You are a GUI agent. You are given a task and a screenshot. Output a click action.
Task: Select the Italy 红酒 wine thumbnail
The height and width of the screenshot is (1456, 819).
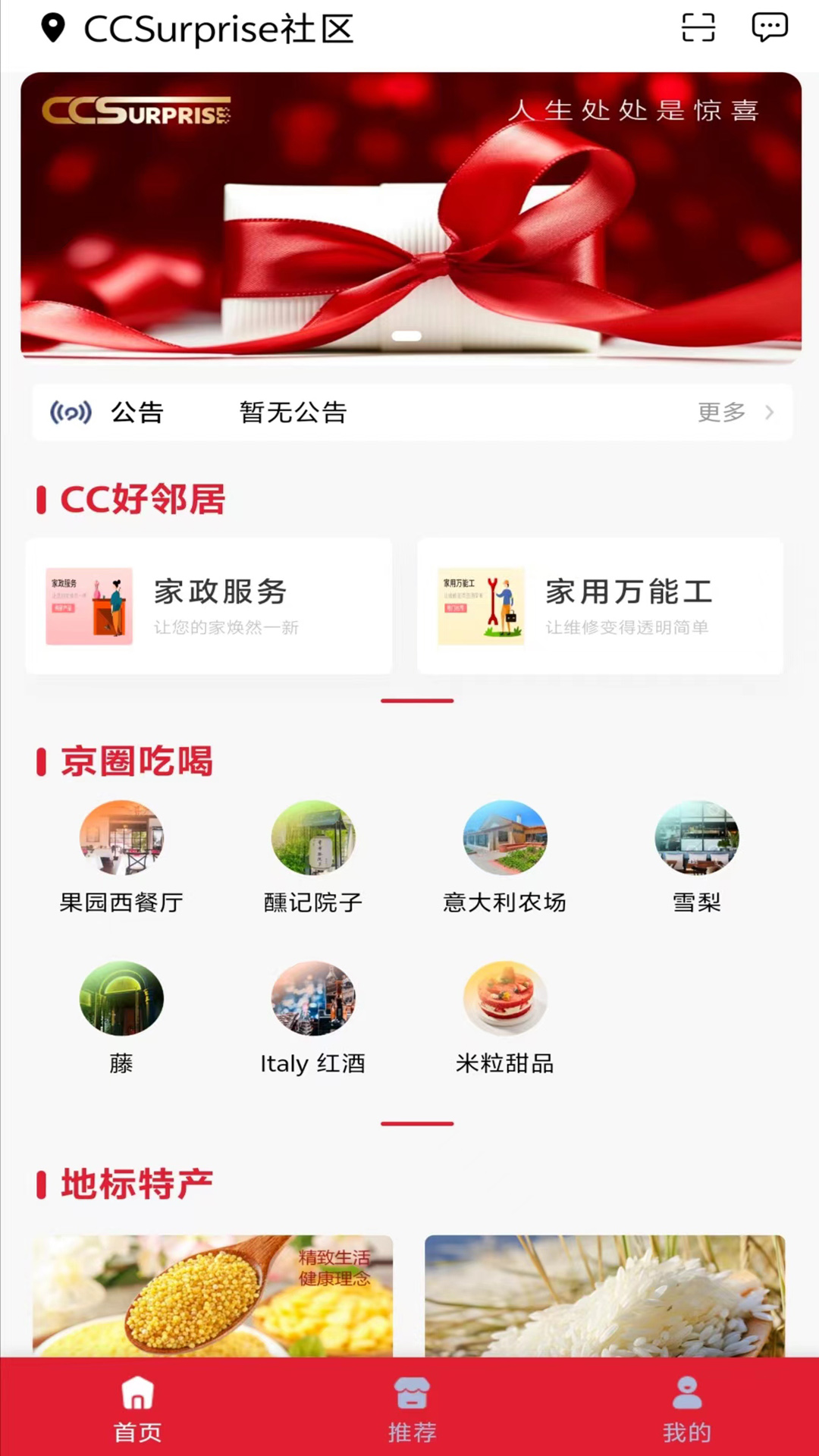[x=313, y=999]
